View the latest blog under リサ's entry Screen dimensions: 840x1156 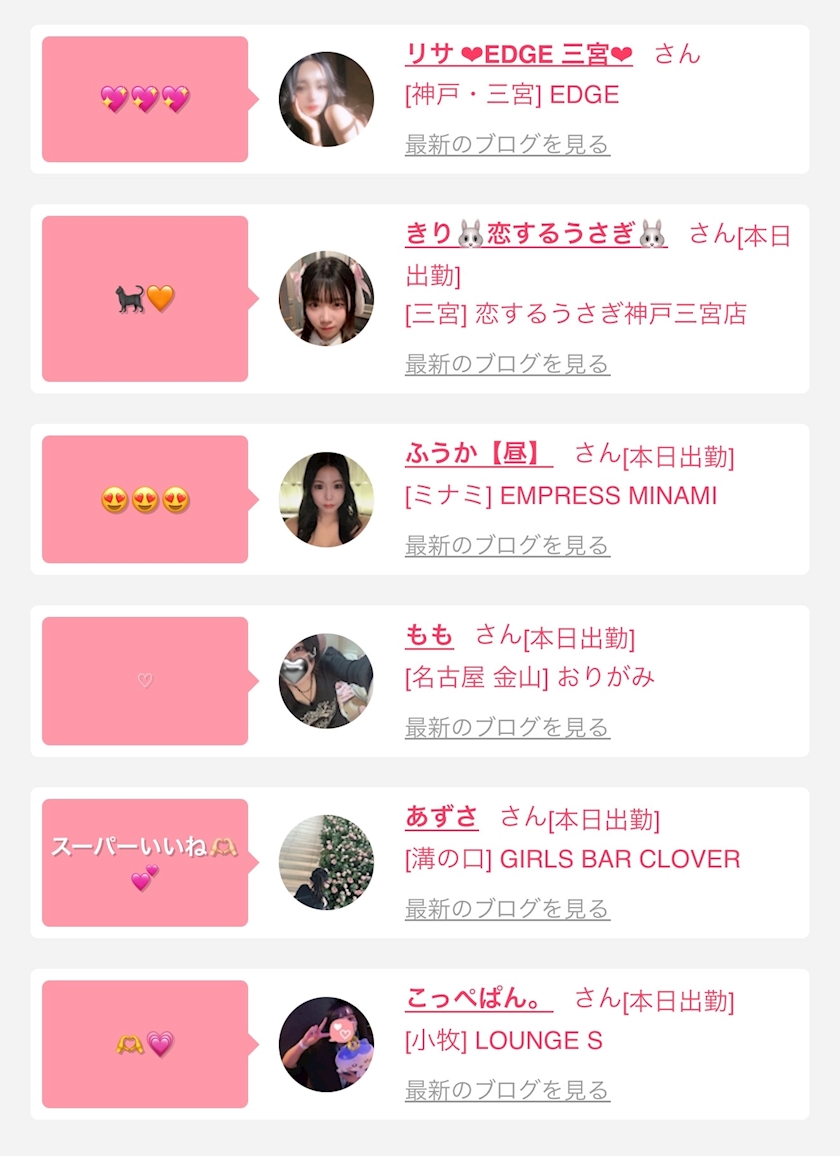tap(507, 144)
